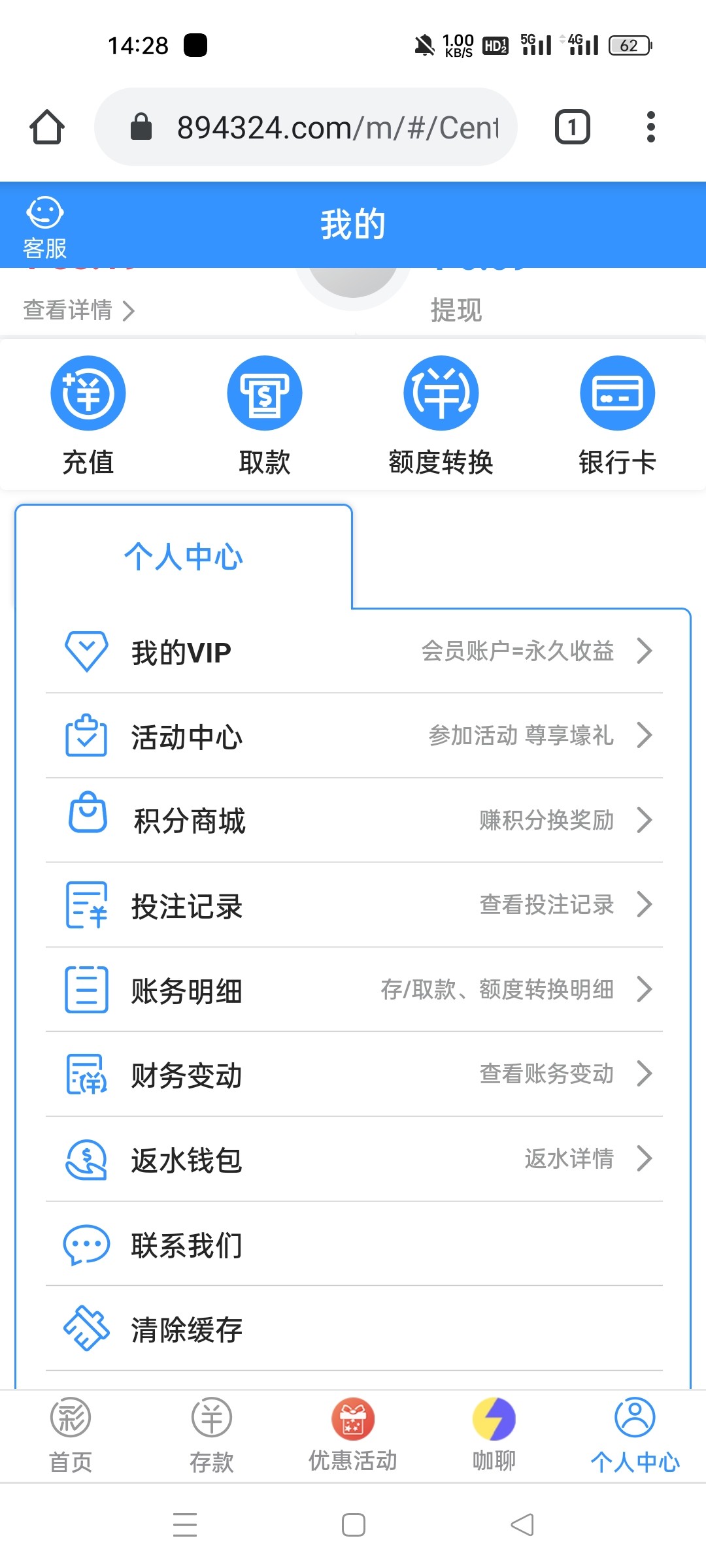
Task: Open 返水钱包
Action: point(354,1160)
